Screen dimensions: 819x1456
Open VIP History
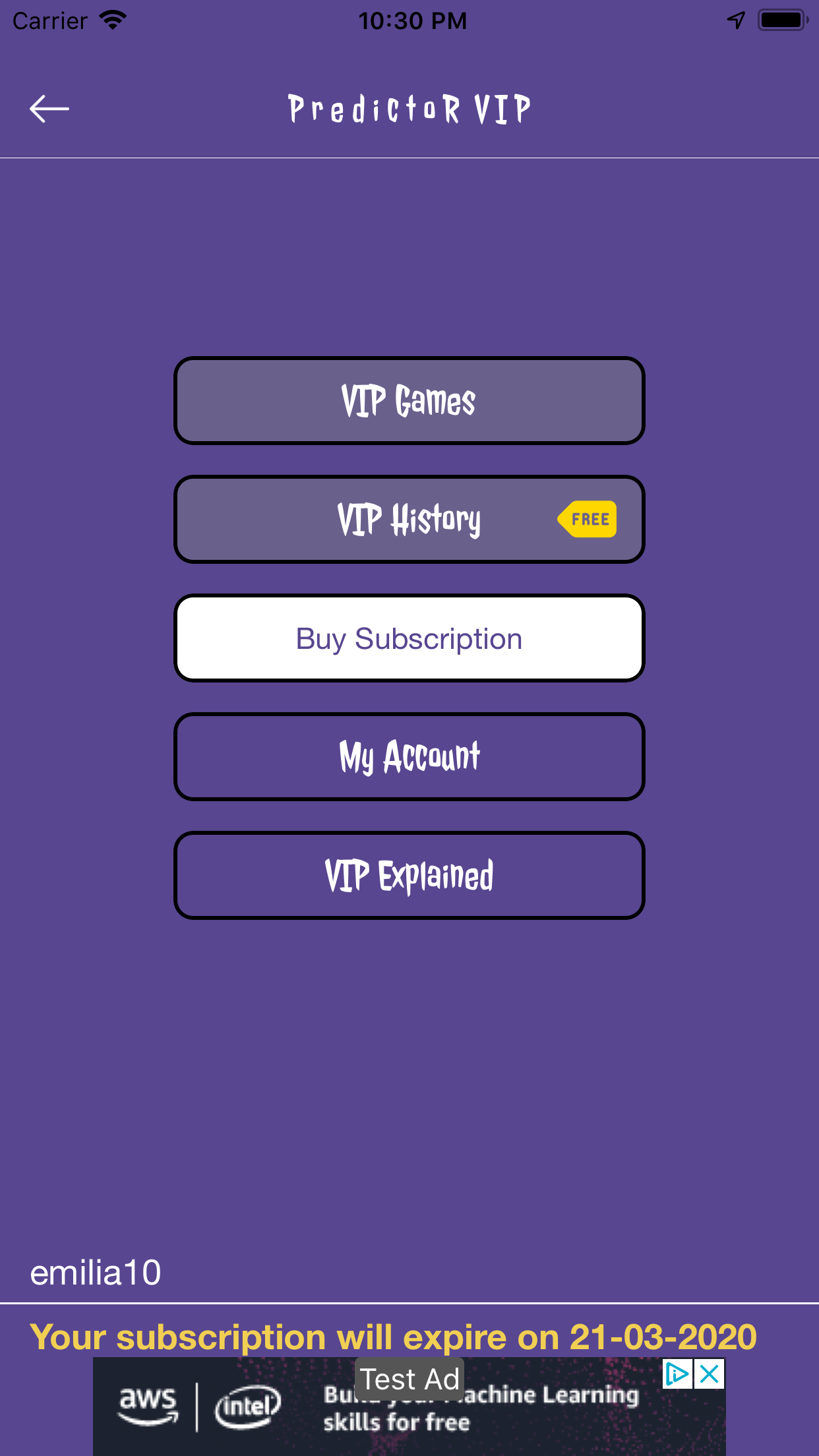[x=409, y=520]
